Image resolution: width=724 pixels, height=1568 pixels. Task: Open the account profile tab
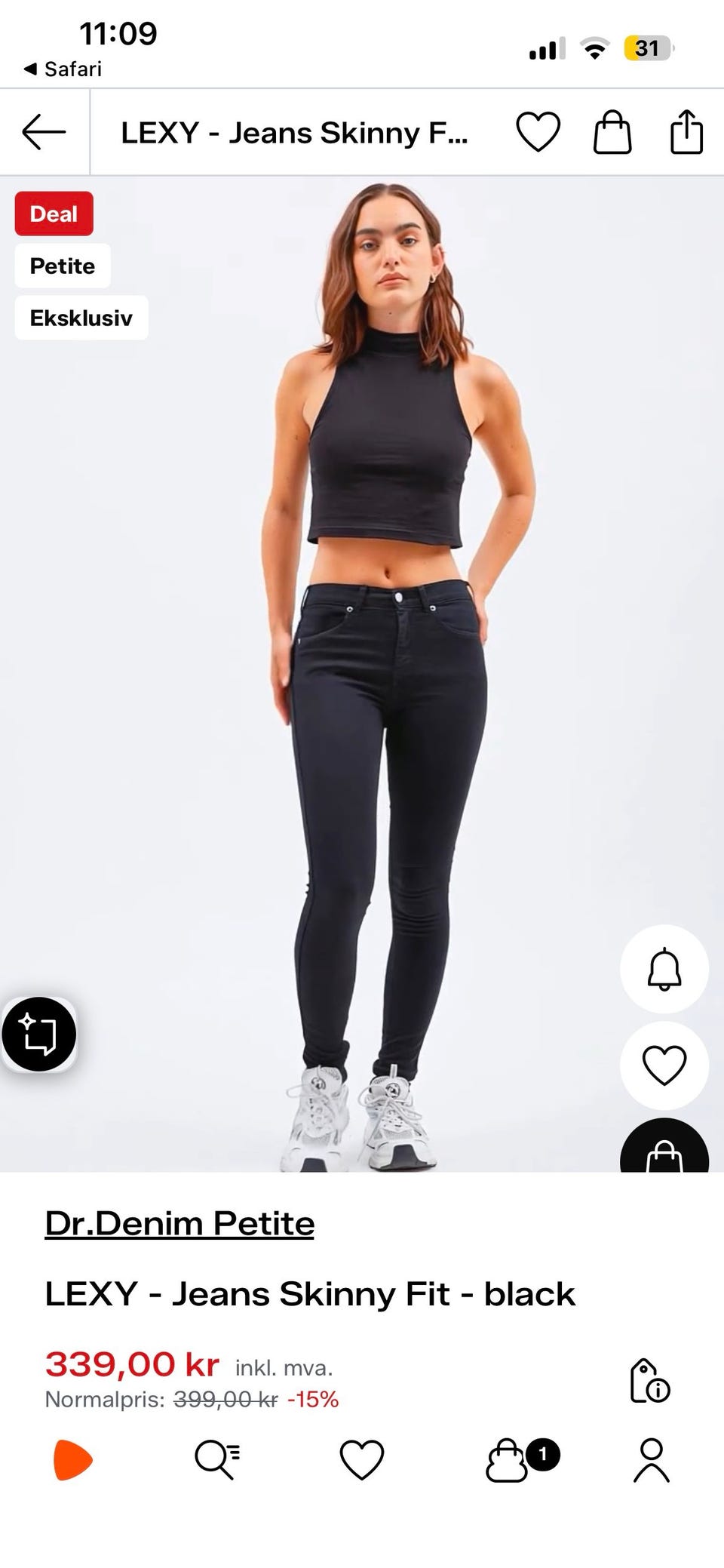(x=652, y=1460)
